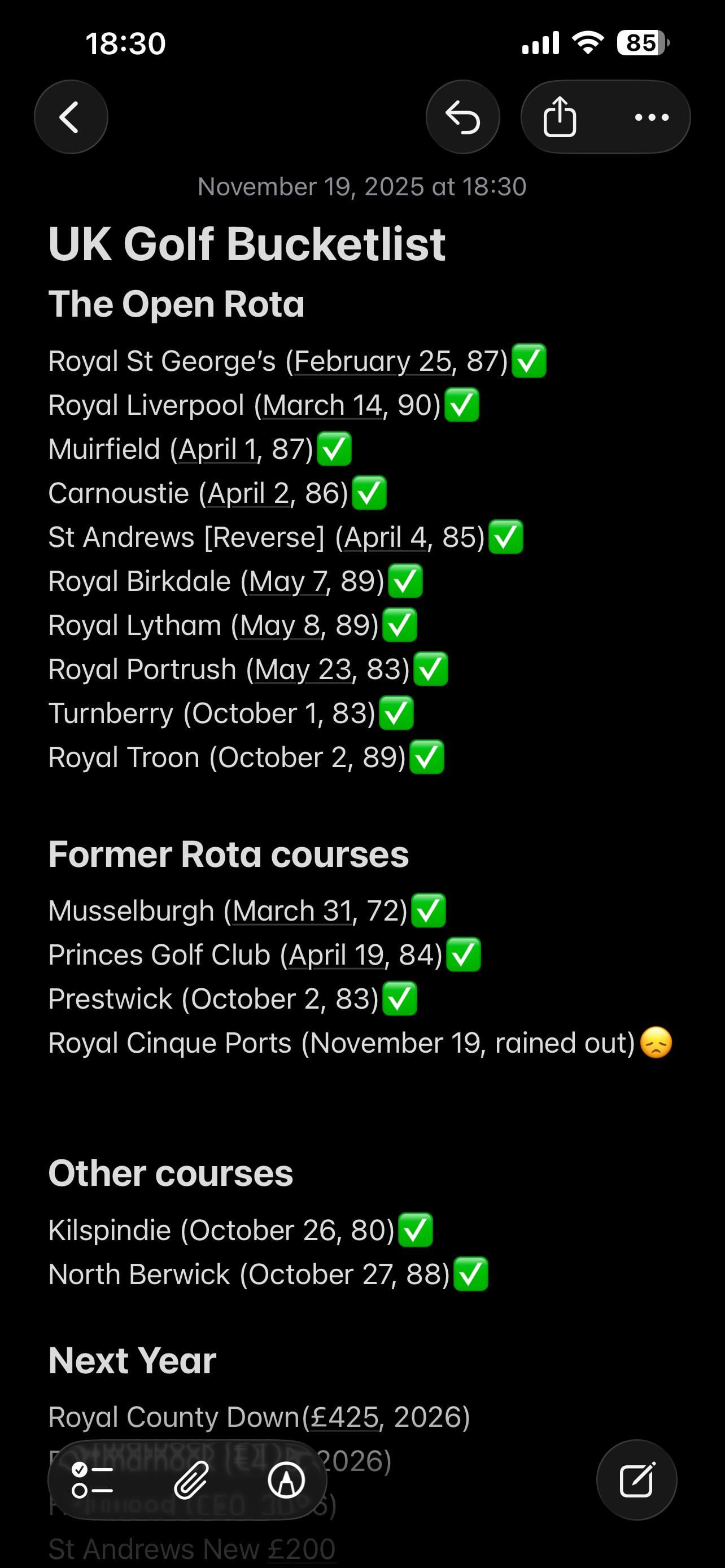725x1568 pixels.
Task: Open the three-dot more options menu
Action: click(x=652, y=117)
